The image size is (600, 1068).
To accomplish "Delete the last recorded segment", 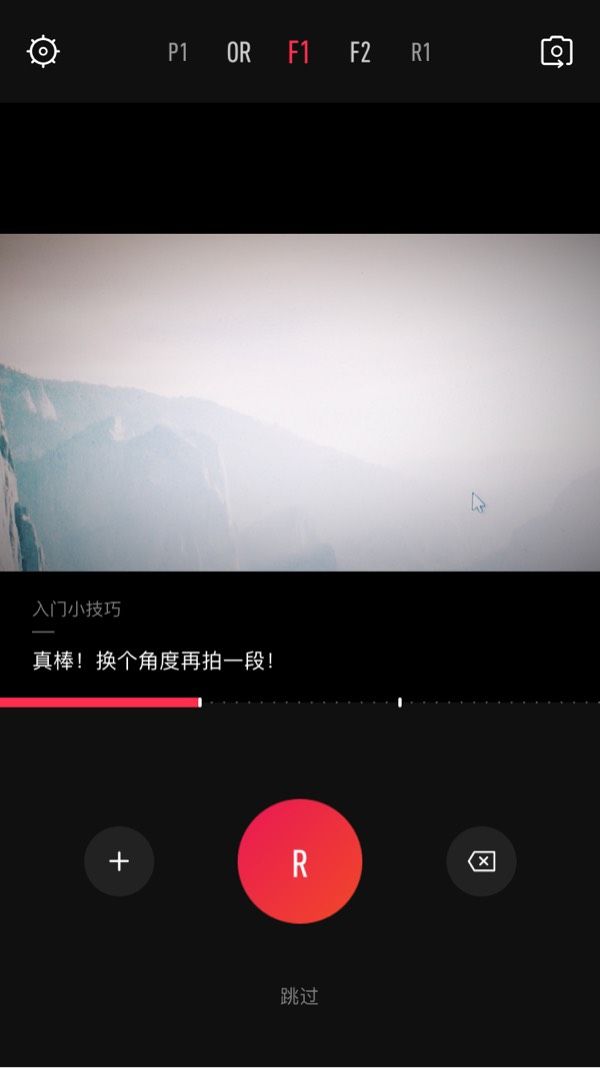I will tap(481, 862).
